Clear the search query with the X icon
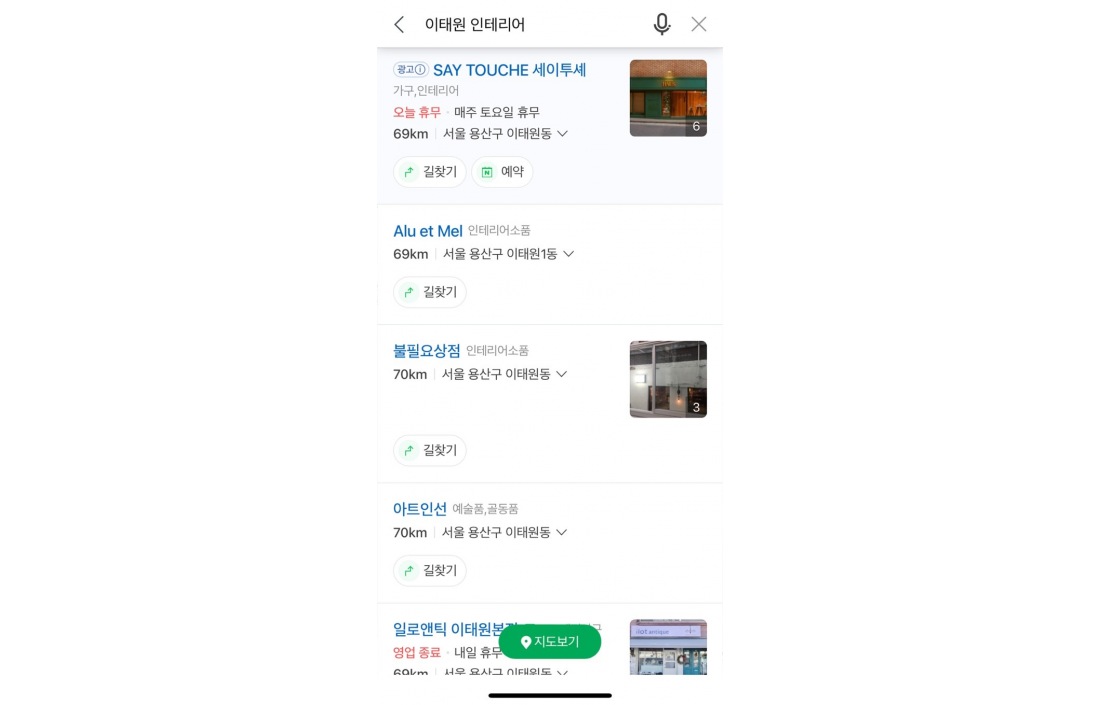 (699, 24)
